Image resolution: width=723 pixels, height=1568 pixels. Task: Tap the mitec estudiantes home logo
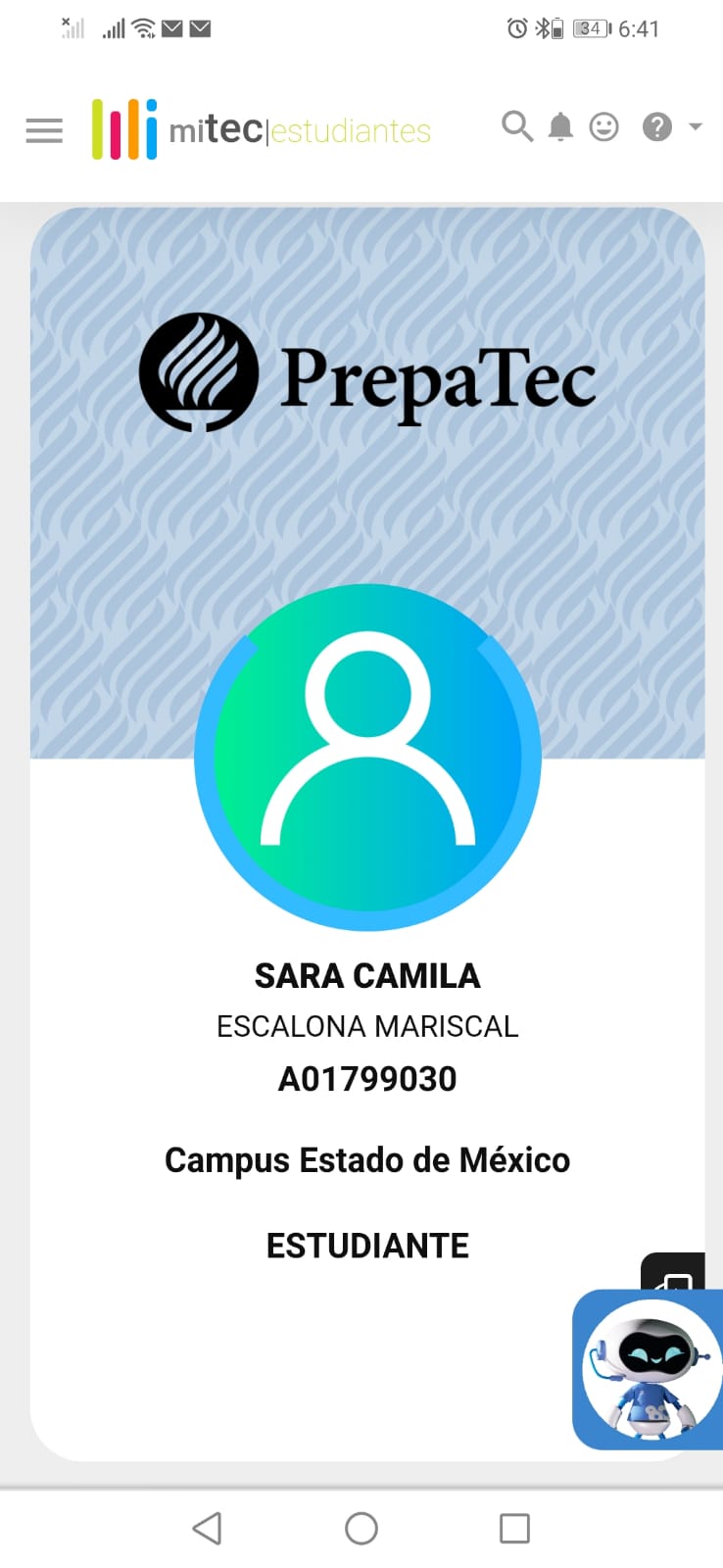[262, 129]
